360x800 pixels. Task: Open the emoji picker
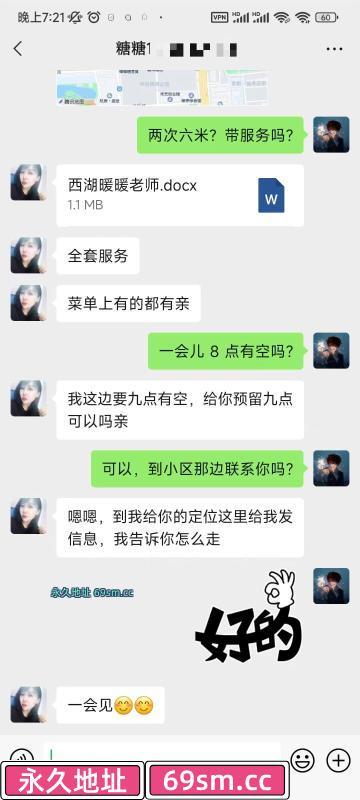point(302,760)
